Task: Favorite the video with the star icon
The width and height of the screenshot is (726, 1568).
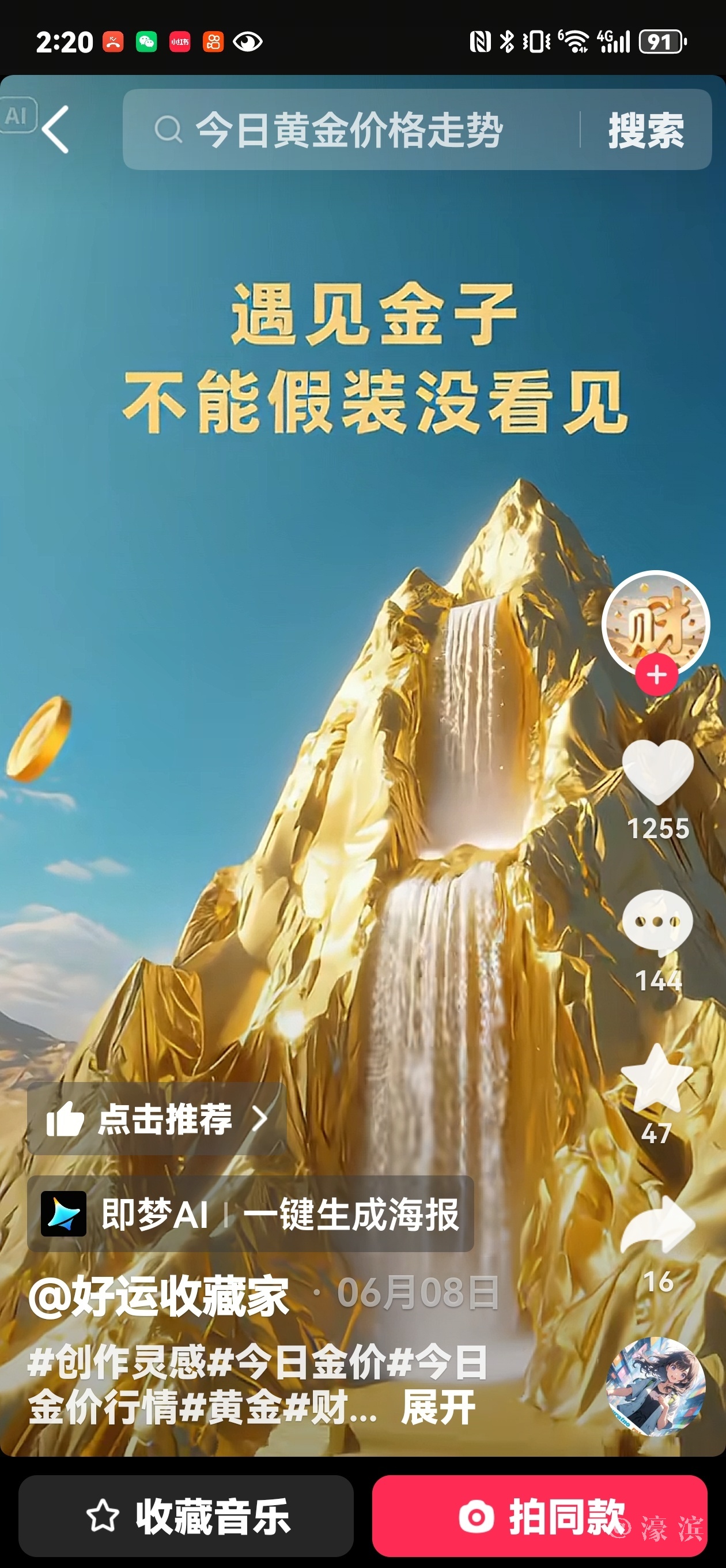Action: 657,1079
